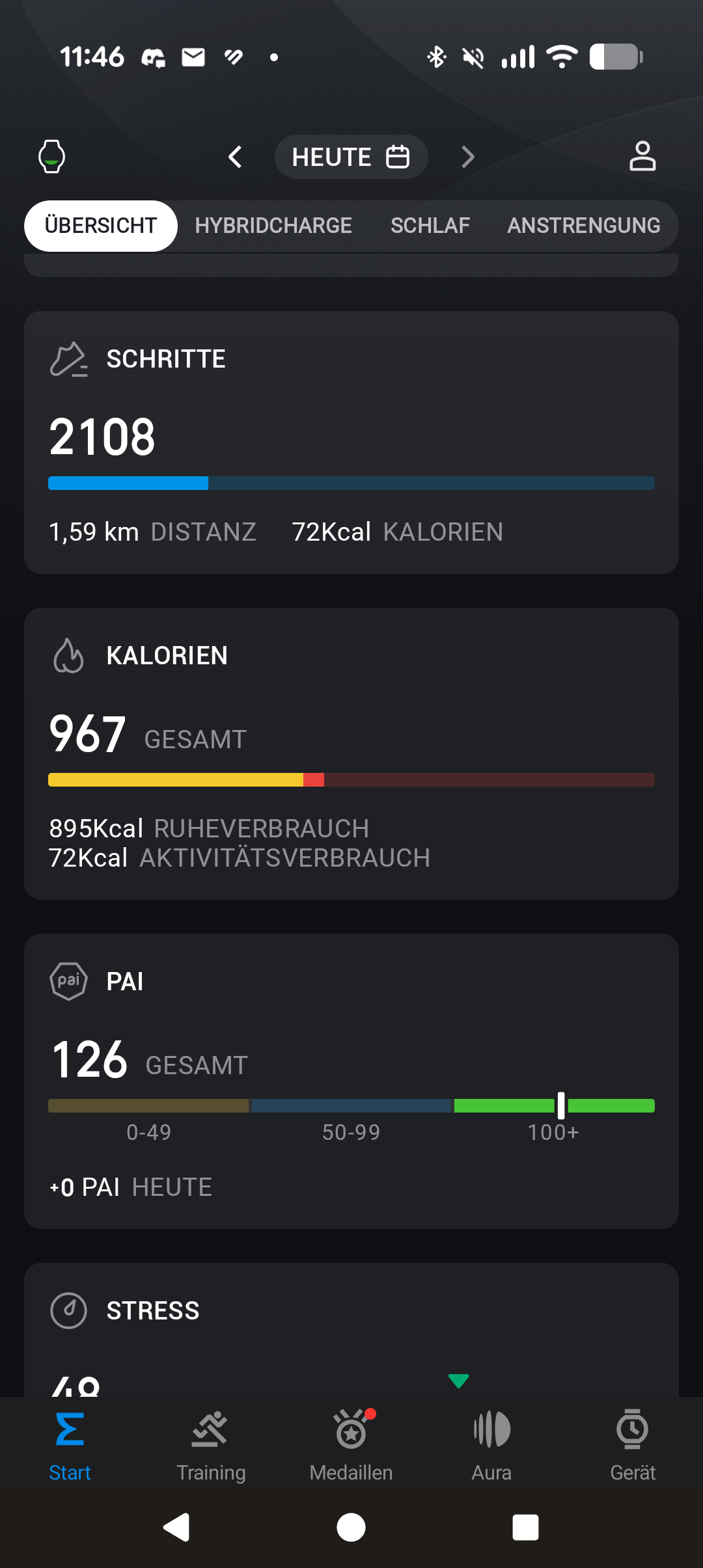The height and width of the screenshot is (1568, 703).
Task: Switch to the SCHLAF tab
Action: point(430,226)
